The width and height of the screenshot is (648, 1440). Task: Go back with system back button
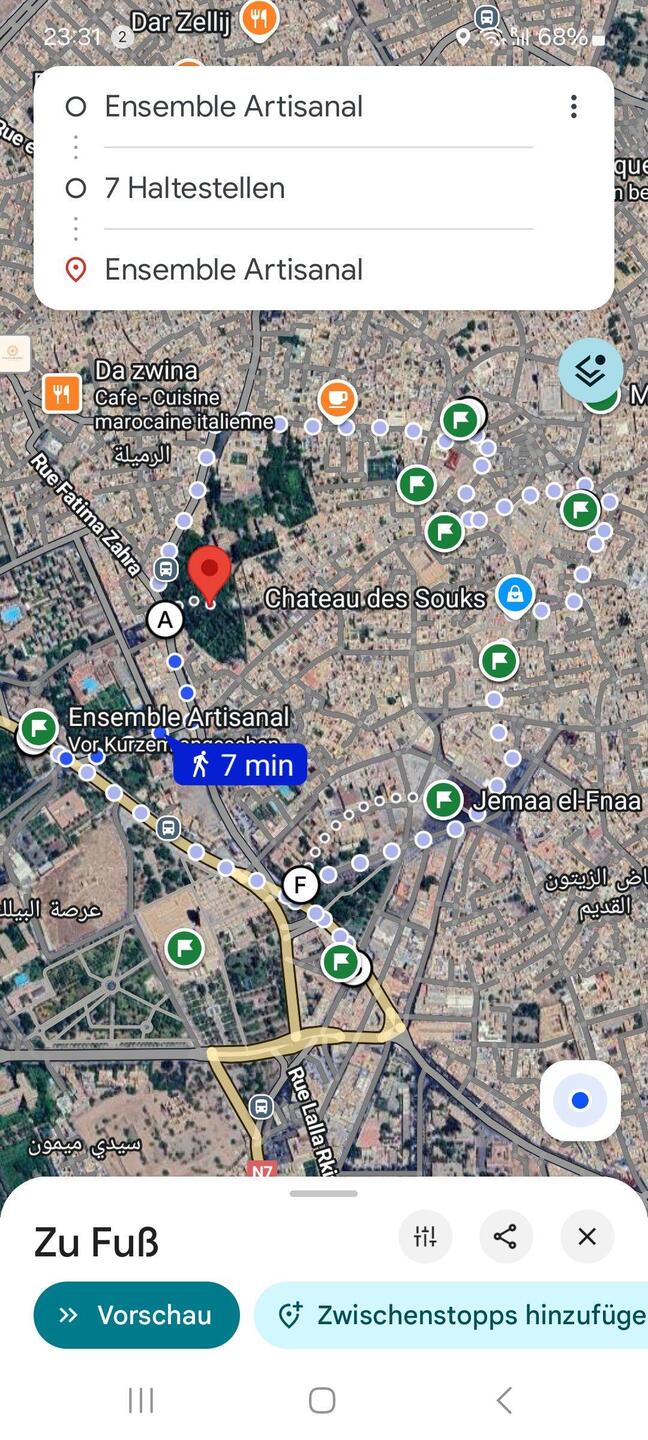point(504,1400)
